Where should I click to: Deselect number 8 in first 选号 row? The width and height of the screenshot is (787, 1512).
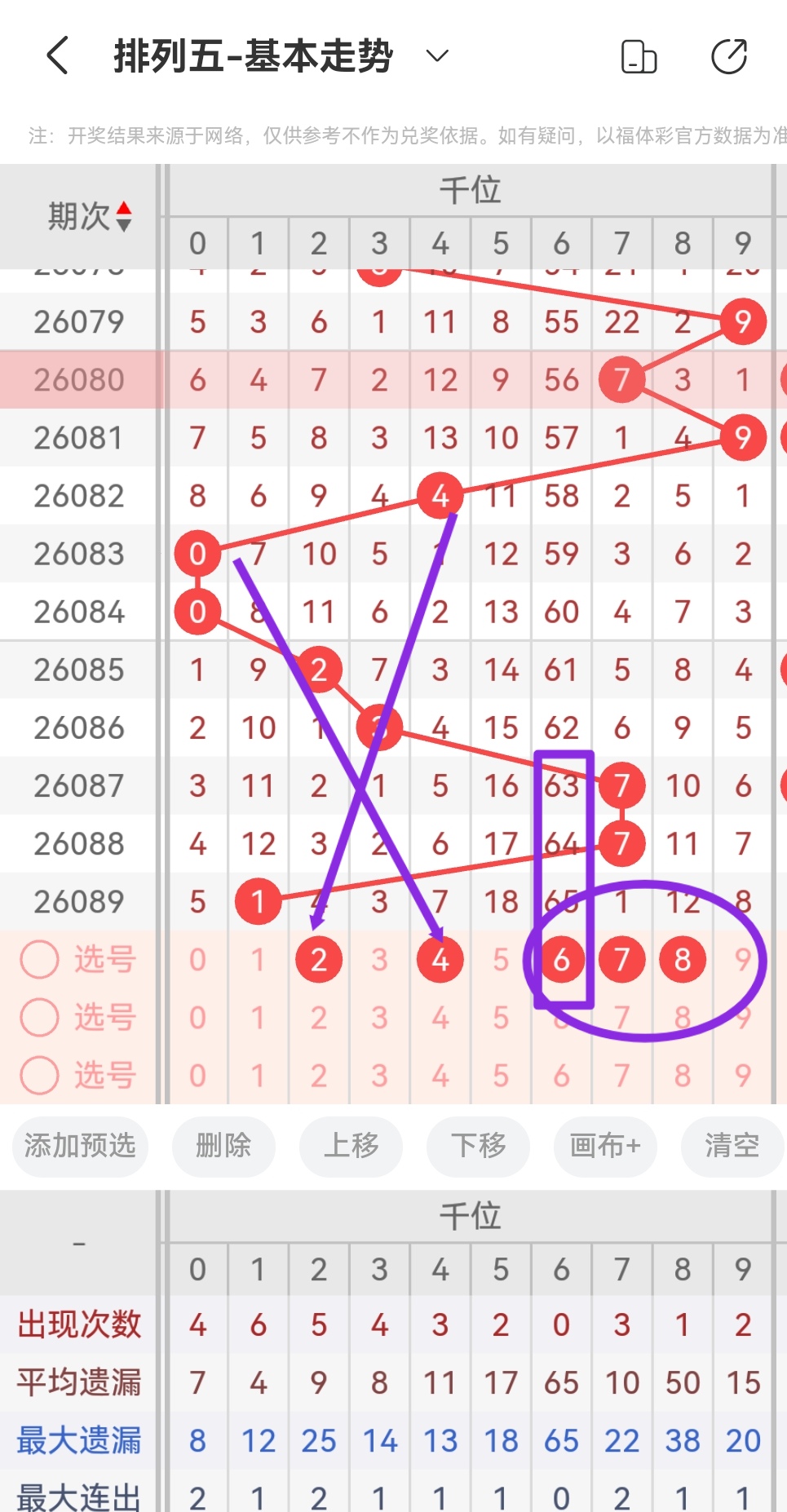click(x=683, y=960)
